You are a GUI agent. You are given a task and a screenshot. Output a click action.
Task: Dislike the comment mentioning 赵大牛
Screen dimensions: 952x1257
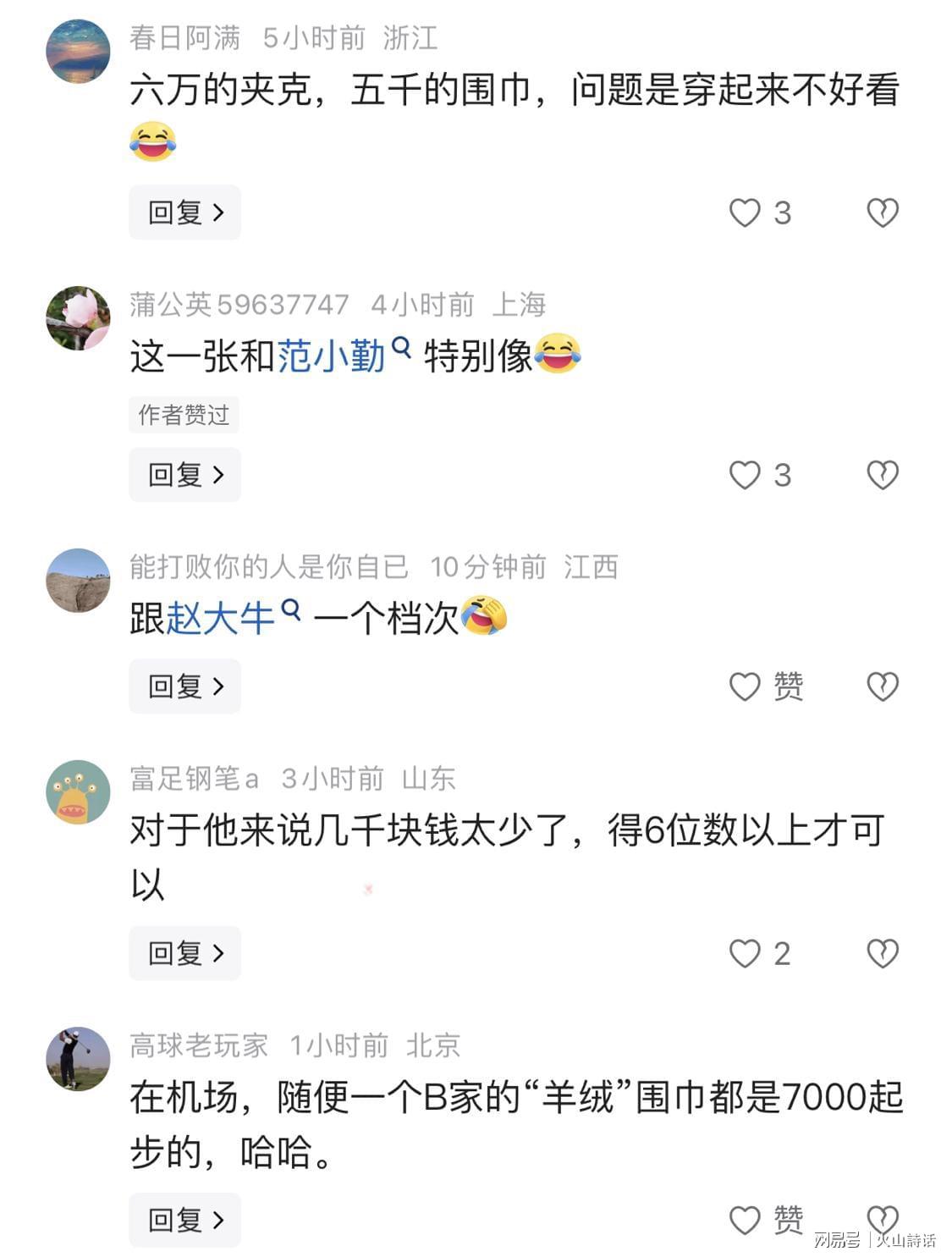tap(882, 686)
